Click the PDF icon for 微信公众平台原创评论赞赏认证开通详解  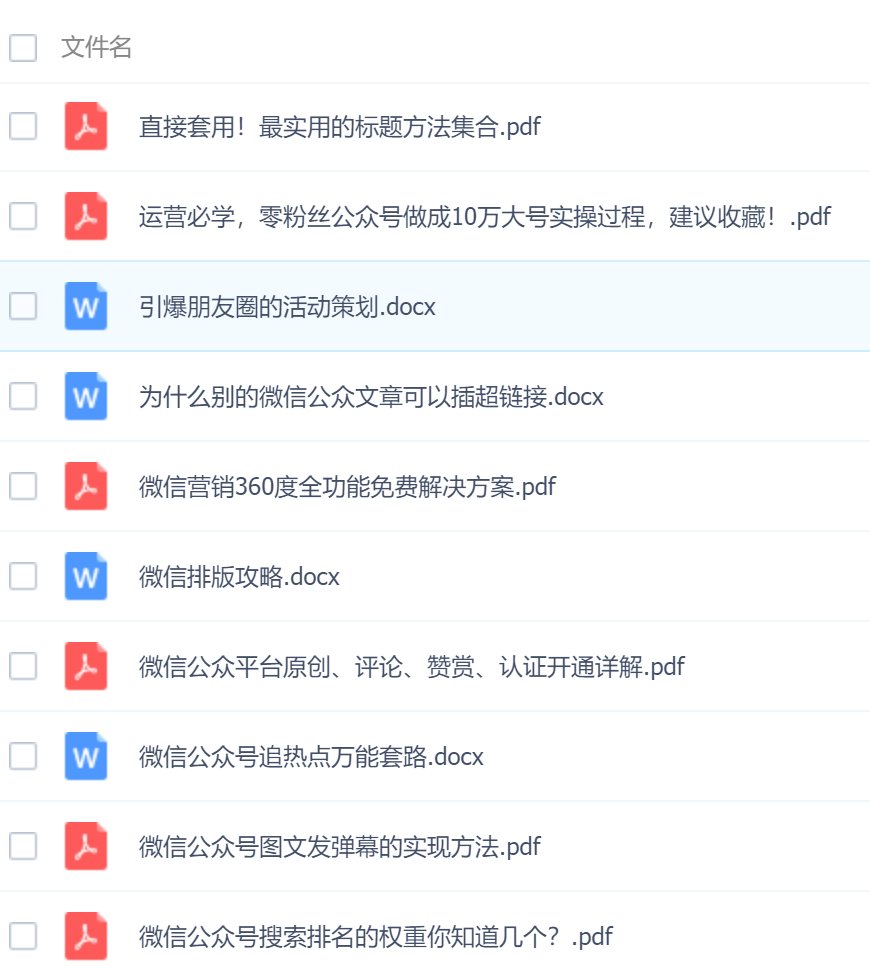click(x=85, y=667)
